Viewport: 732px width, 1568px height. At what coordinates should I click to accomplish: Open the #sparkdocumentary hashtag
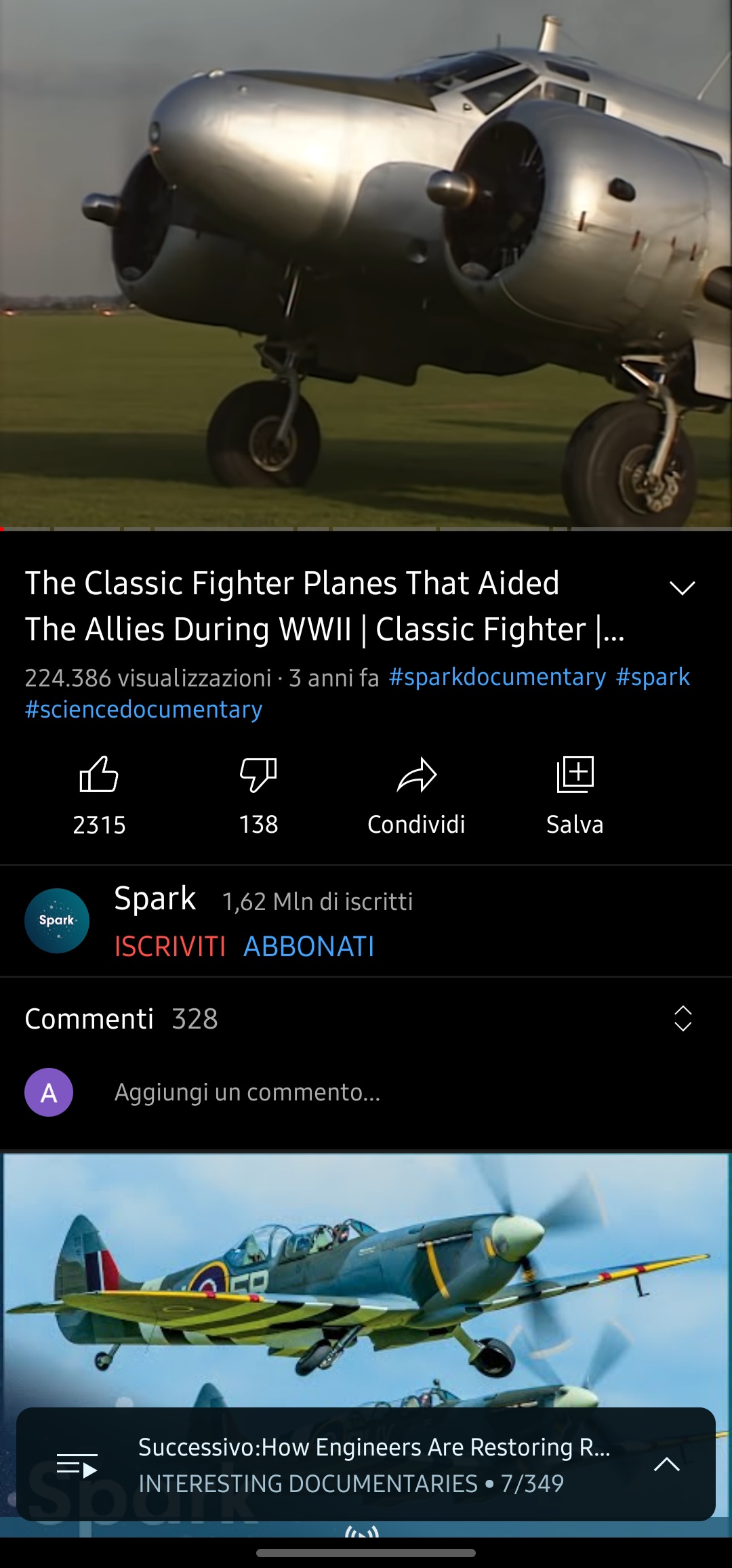click(x=497, y=677)
